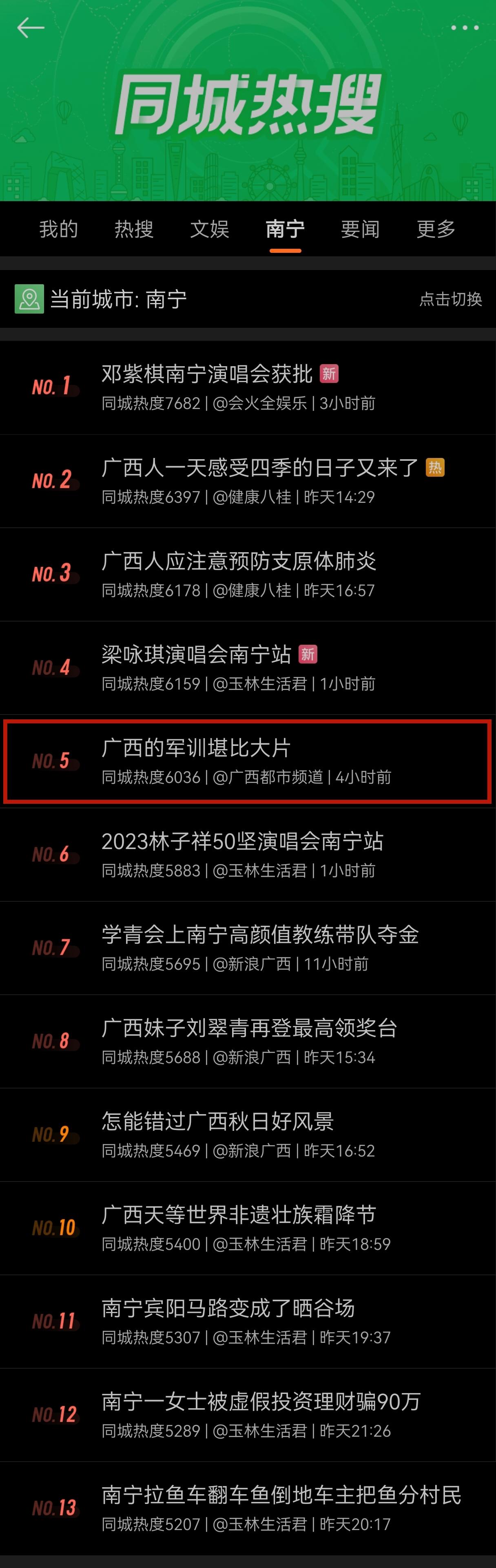View 南宁一女士被虚假投资理财骗90万
Image resolution: width=496 pixels, height=1568 pixels.
pyautogui.click(x=261, y=1401)
